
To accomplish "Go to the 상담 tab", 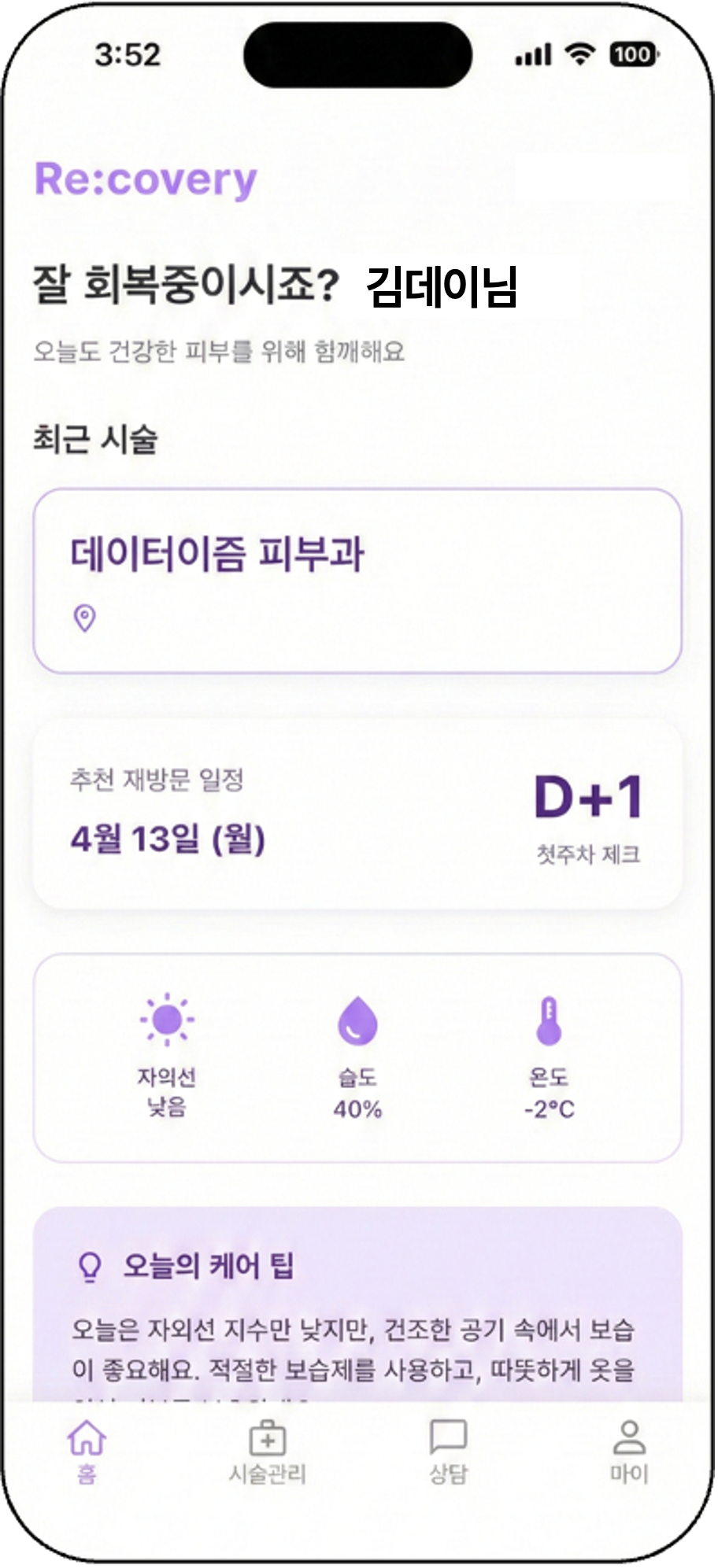I will (448, 1452).
